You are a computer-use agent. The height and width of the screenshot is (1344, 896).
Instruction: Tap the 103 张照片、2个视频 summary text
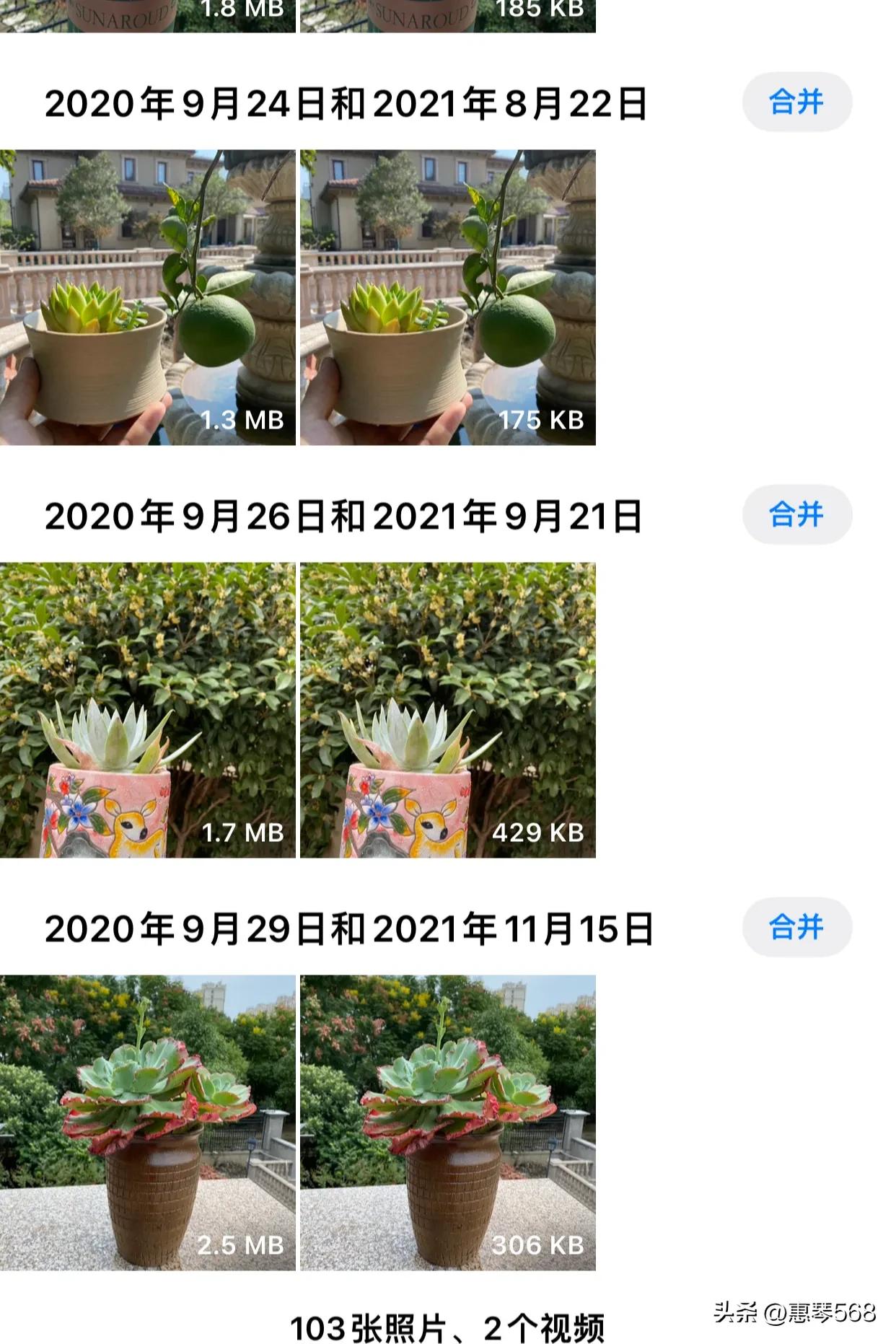click(447, 1318)
